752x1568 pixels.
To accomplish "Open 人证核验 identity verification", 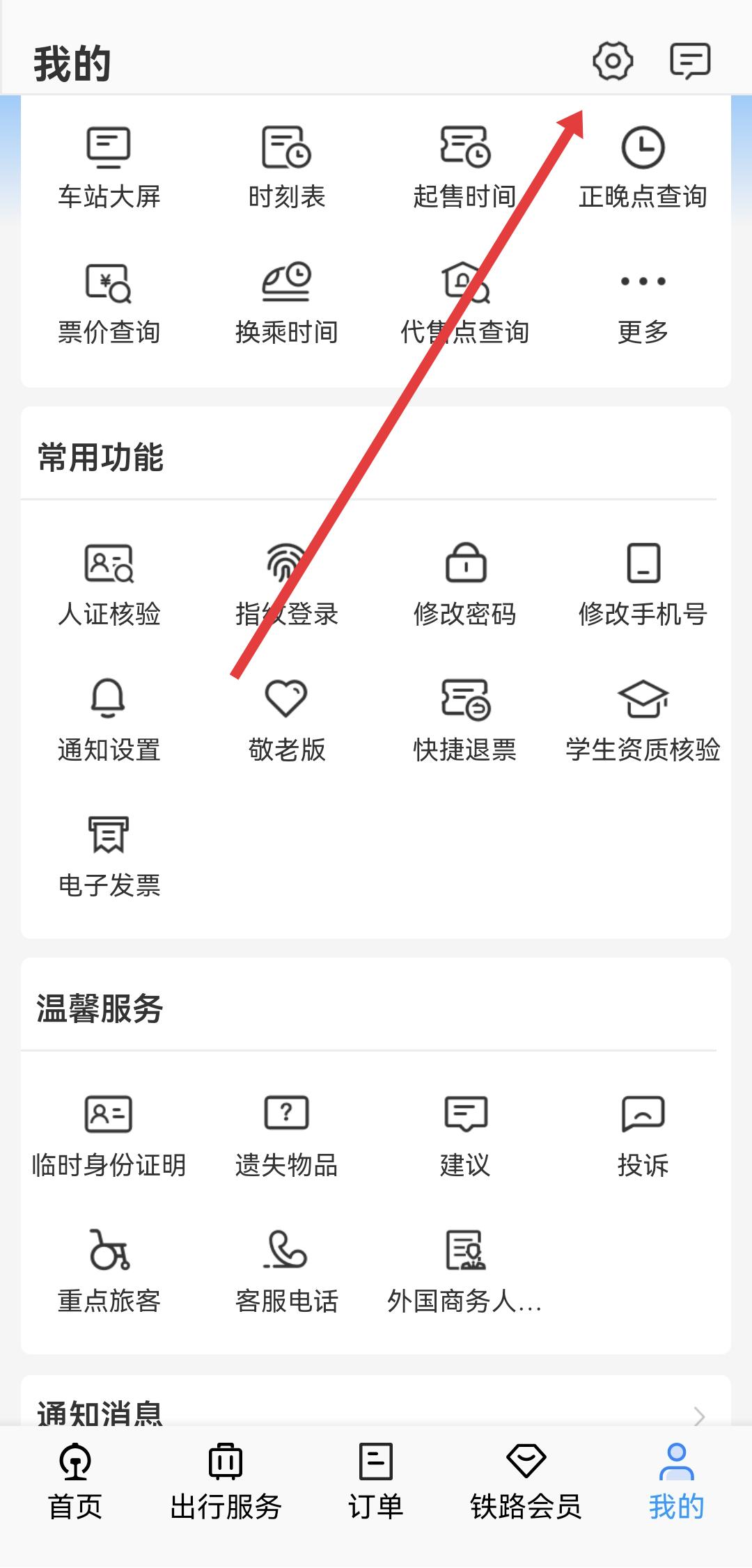I will (x=109, y=585).
